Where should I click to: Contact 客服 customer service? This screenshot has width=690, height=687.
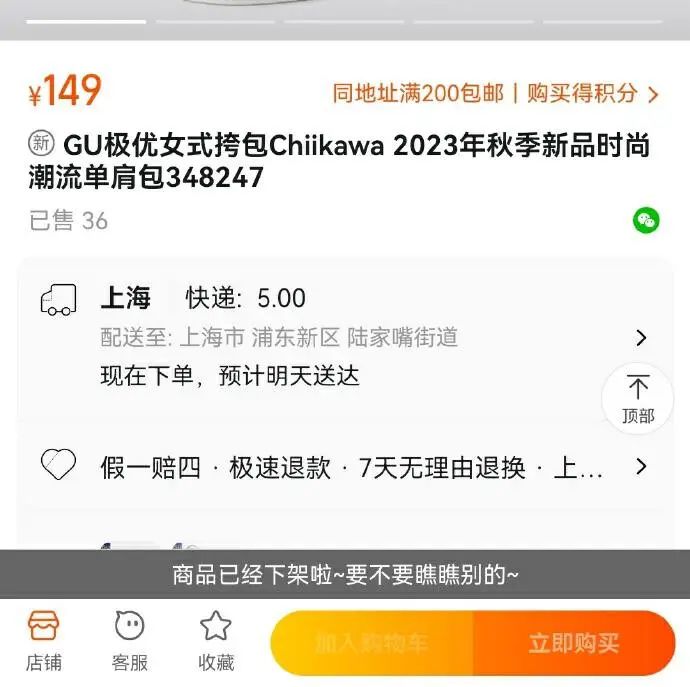click(129, 641)
